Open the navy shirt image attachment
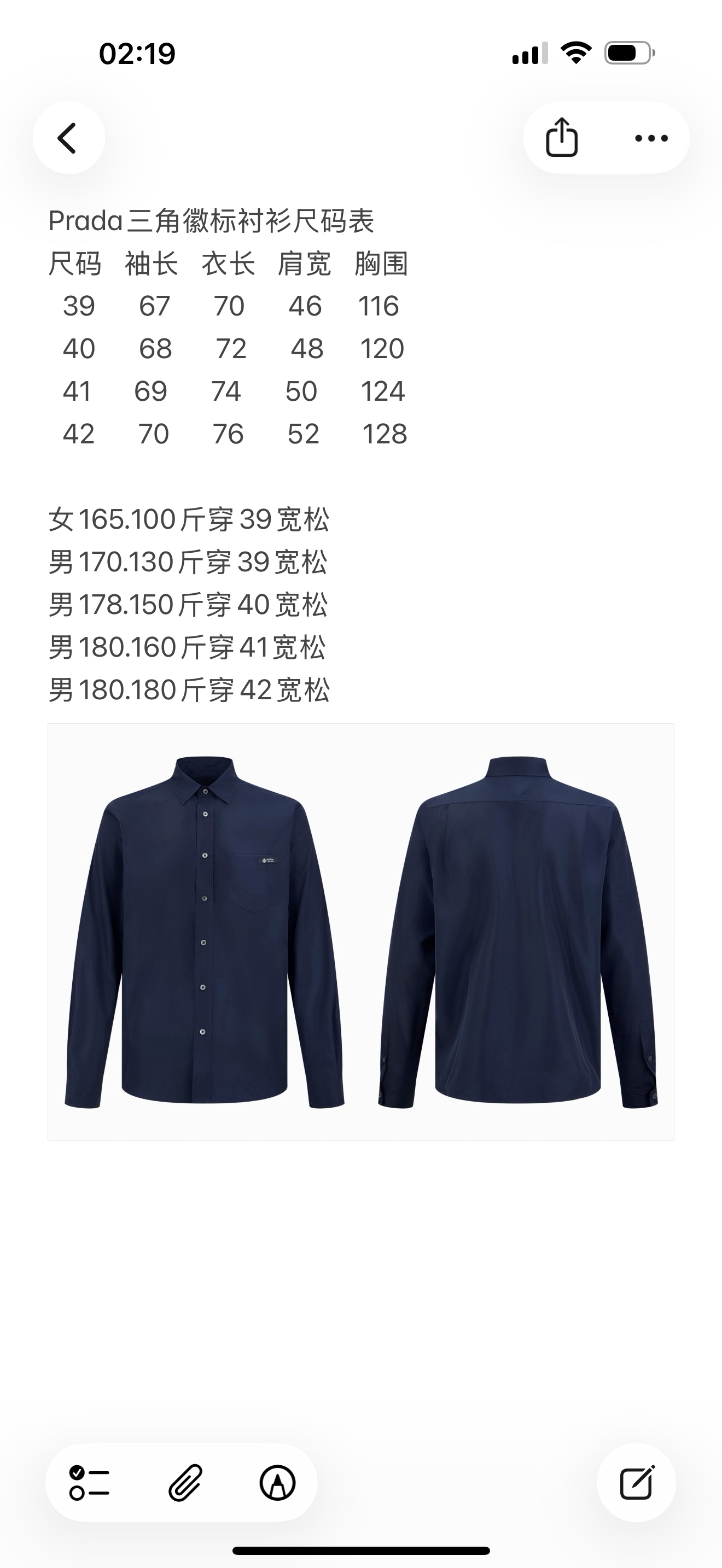The height and width of the screenshot is (1568, 722). click(x=360, y=931)
